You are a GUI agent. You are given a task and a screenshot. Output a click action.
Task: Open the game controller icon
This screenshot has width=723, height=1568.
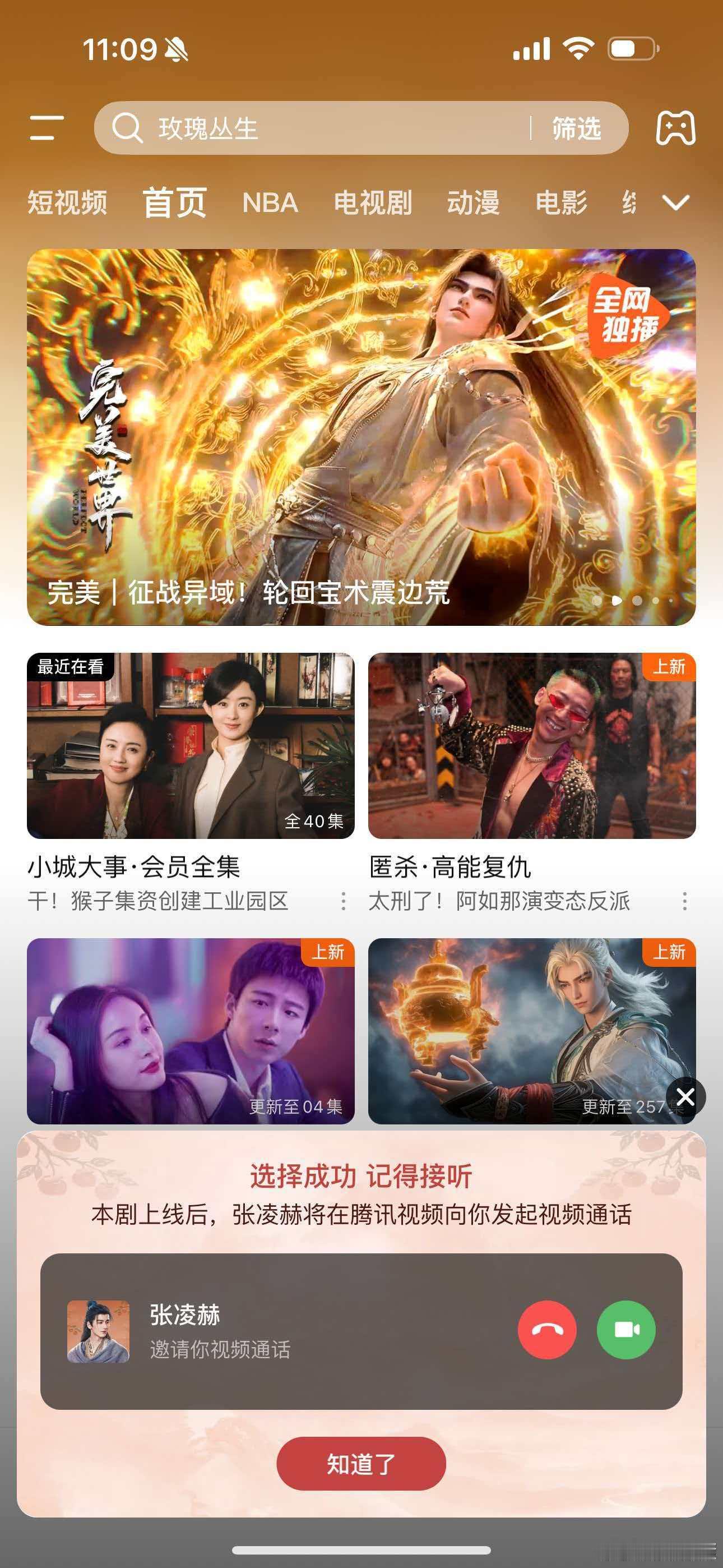[x=675, y=128]
